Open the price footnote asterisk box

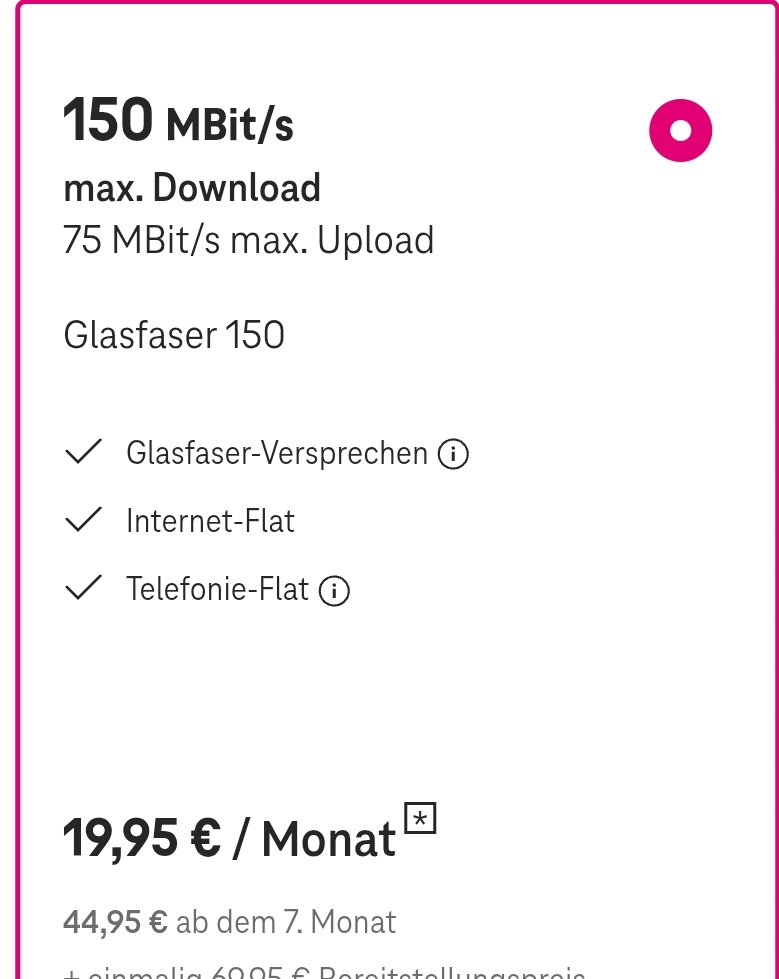(x=420, y=818)
